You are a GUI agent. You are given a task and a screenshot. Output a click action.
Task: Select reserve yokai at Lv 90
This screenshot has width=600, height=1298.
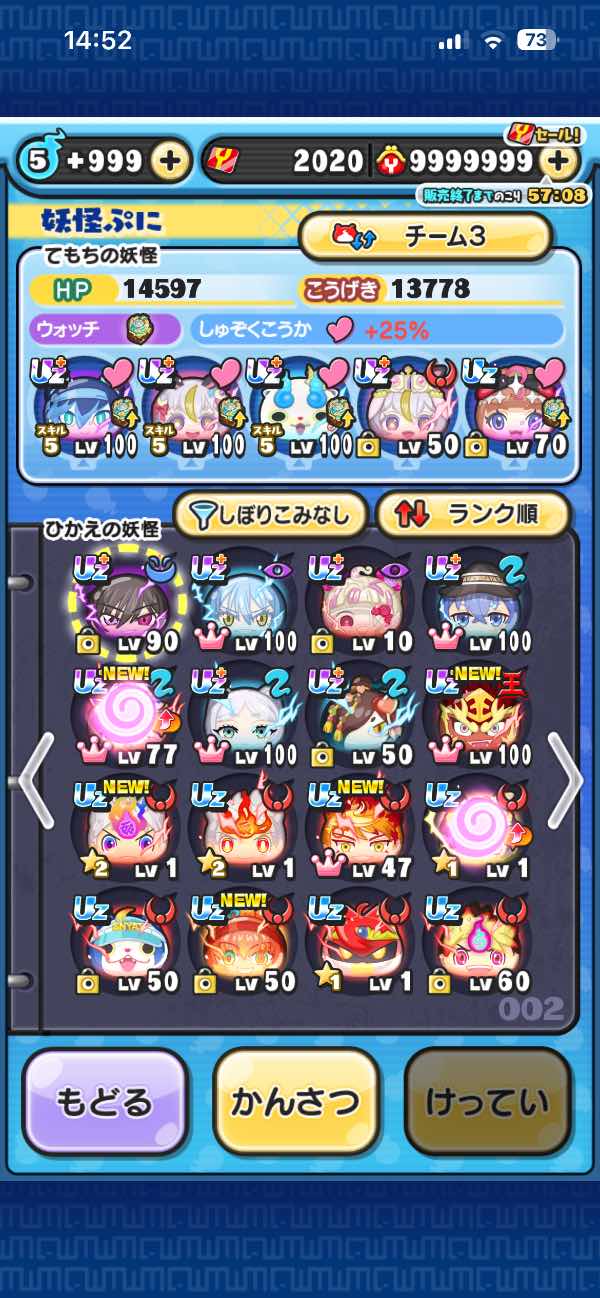125,600
